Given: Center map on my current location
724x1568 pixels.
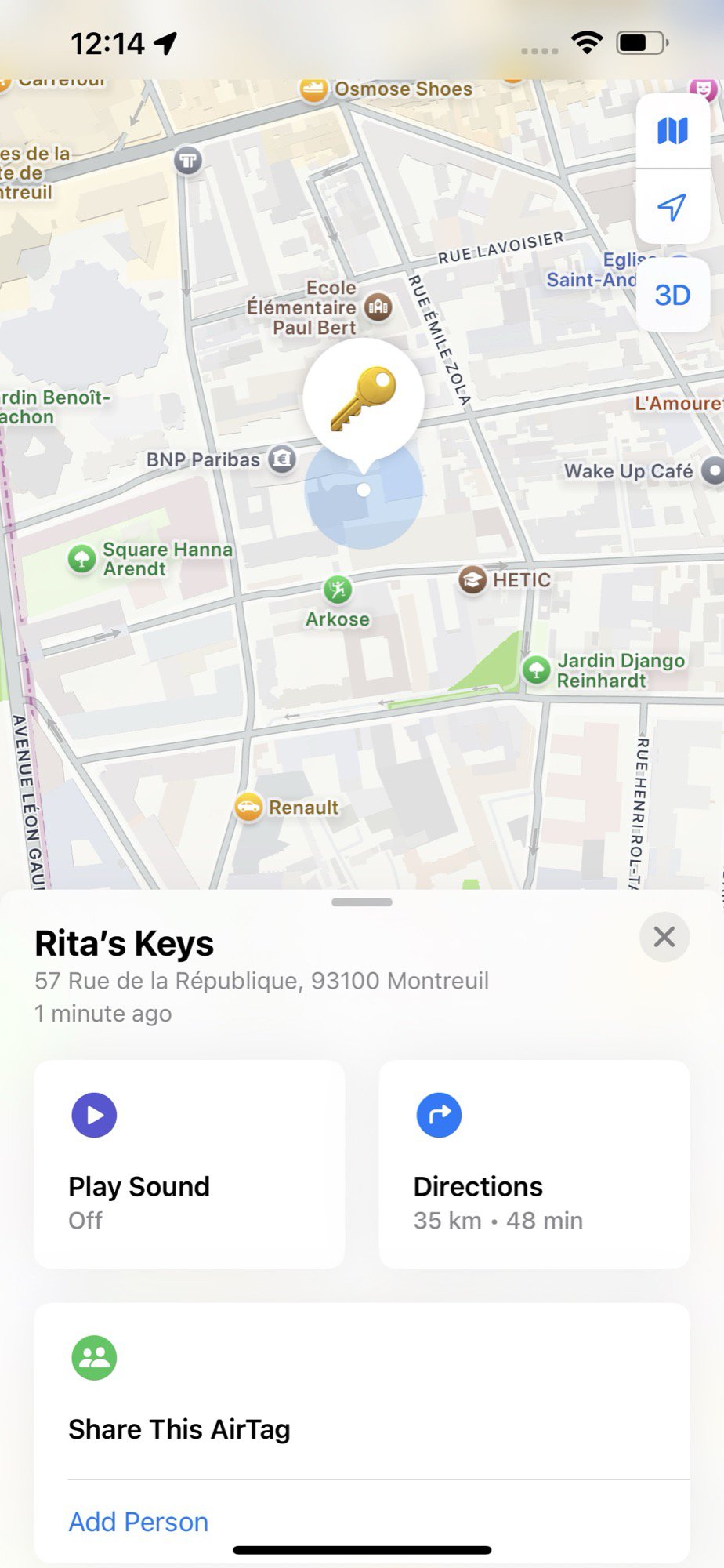Looking at the screenshot, I should (672, 207).
